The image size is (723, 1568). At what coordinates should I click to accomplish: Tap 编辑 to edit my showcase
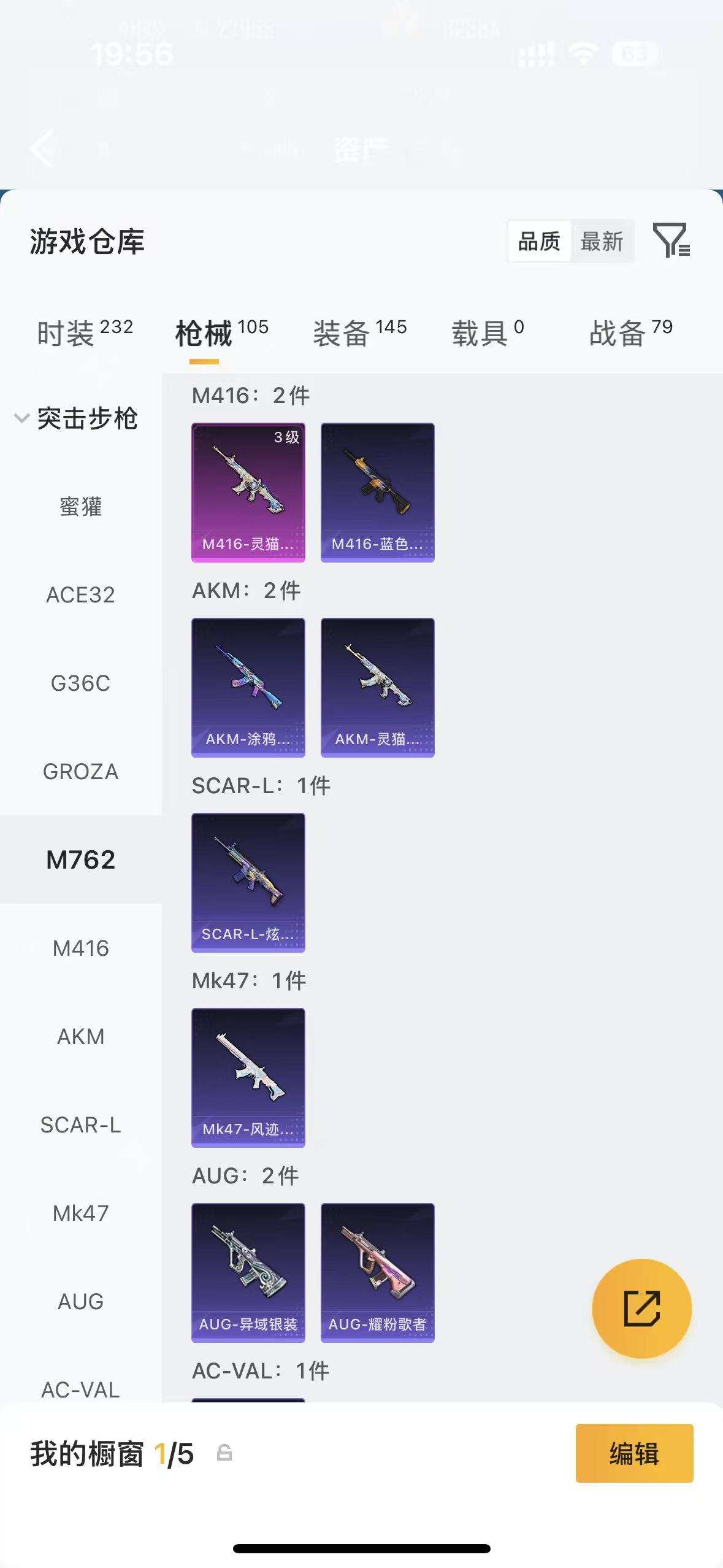click(x=634, y=1453)
